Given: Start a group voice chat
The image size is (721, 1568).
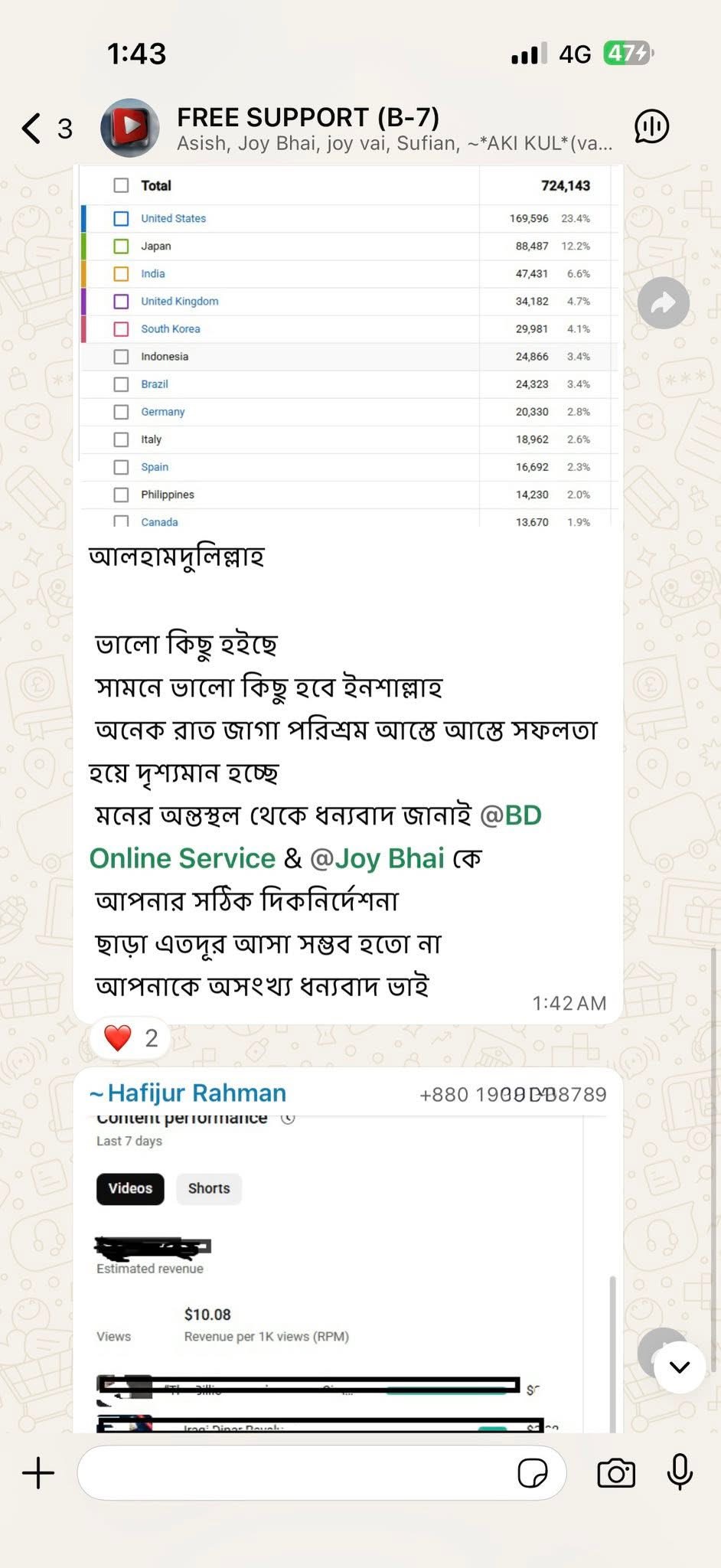Looking at the screenshot, I should click(x=651, y=127).
